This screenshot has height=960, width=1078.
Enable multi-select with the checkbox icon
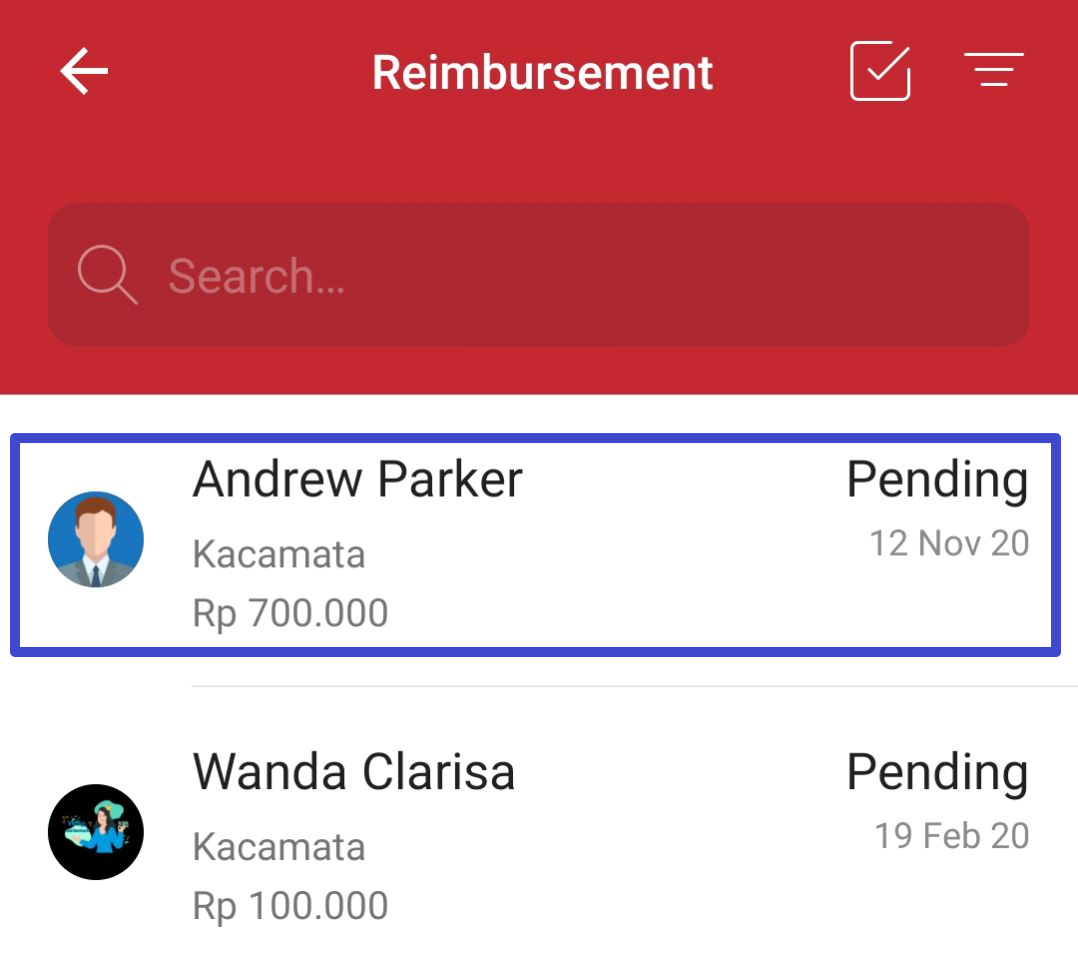(x=880, y=72)
